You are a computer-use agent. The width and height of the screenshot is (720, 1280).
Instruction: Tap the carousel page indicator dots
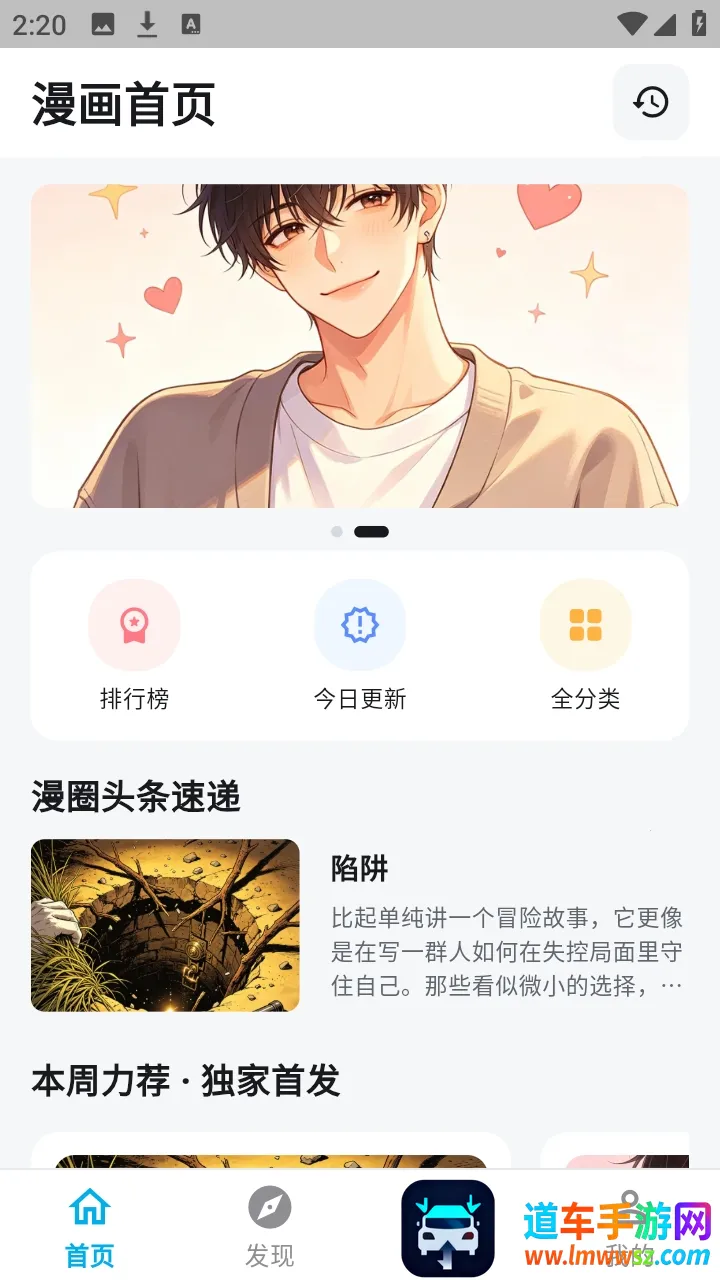360,532
